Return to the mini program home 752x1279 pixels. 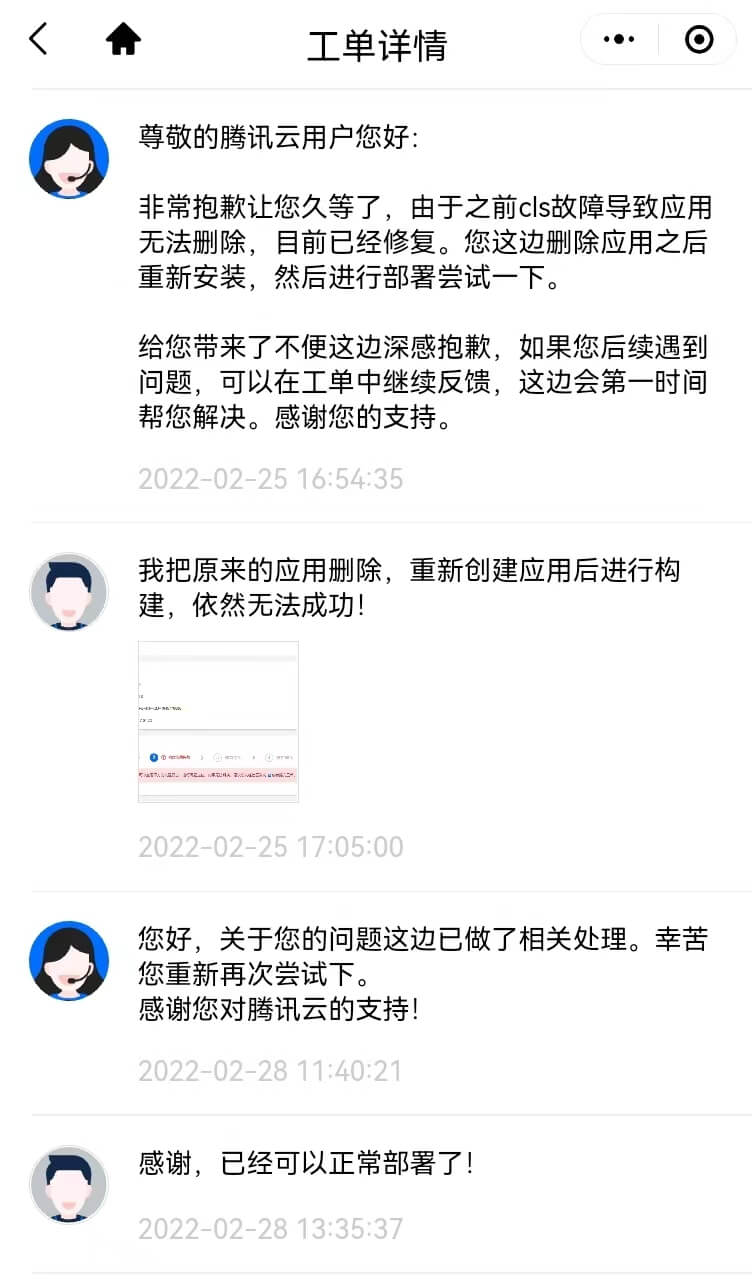123,40
